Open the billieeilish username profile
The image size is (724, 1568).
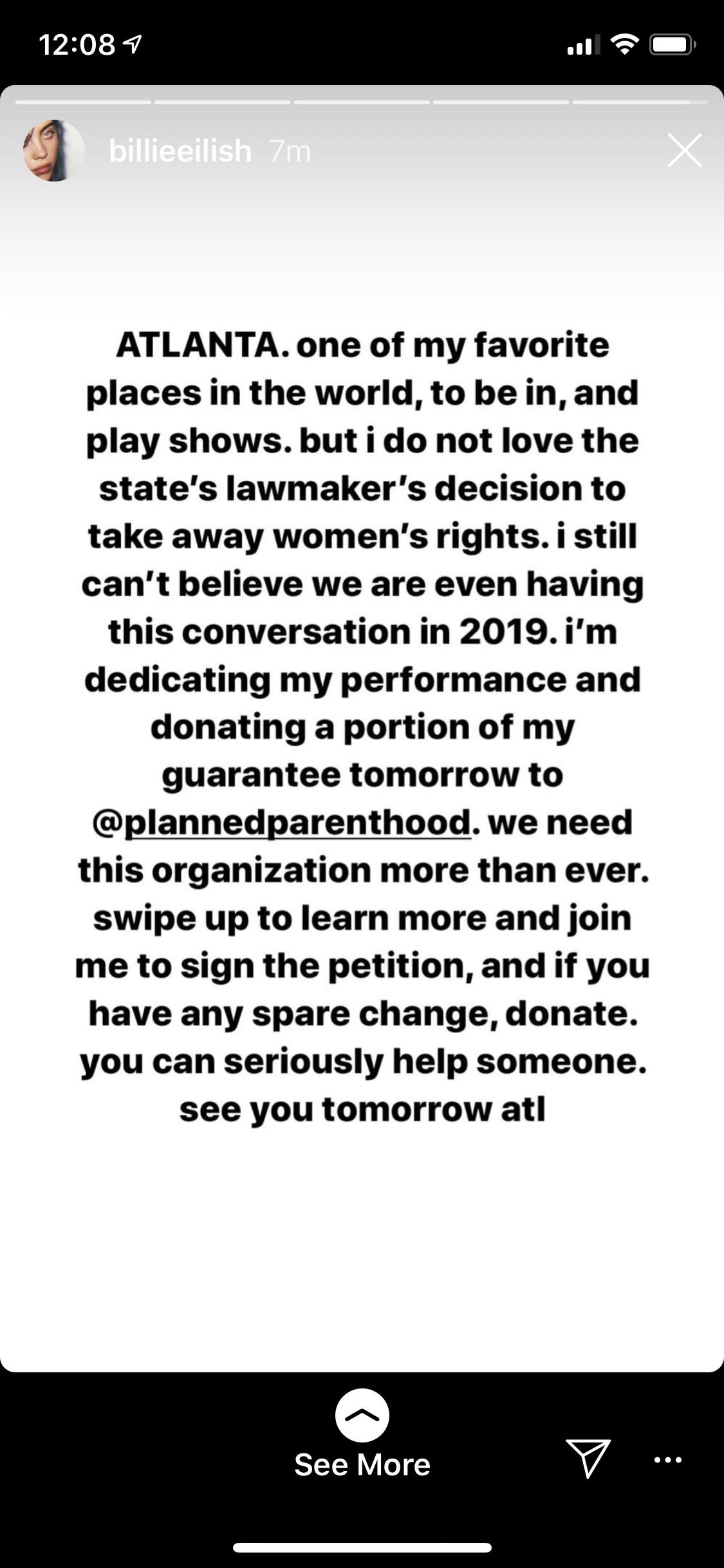pyautogui.click(x=180, y=152)
